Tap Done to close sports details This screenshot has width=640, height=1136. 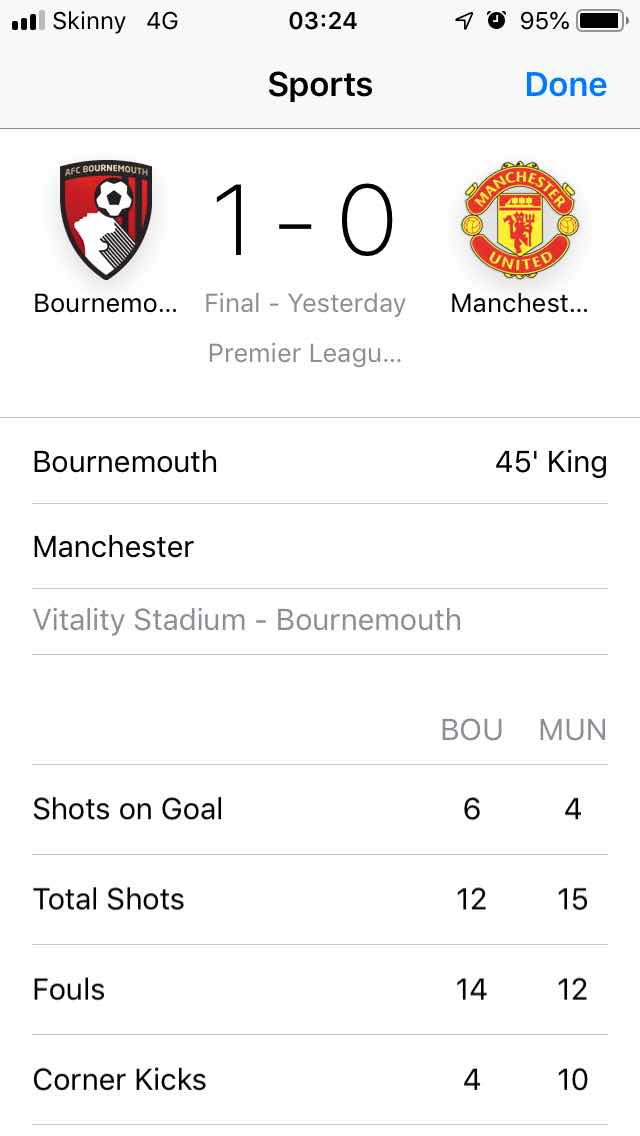(565, 85)
